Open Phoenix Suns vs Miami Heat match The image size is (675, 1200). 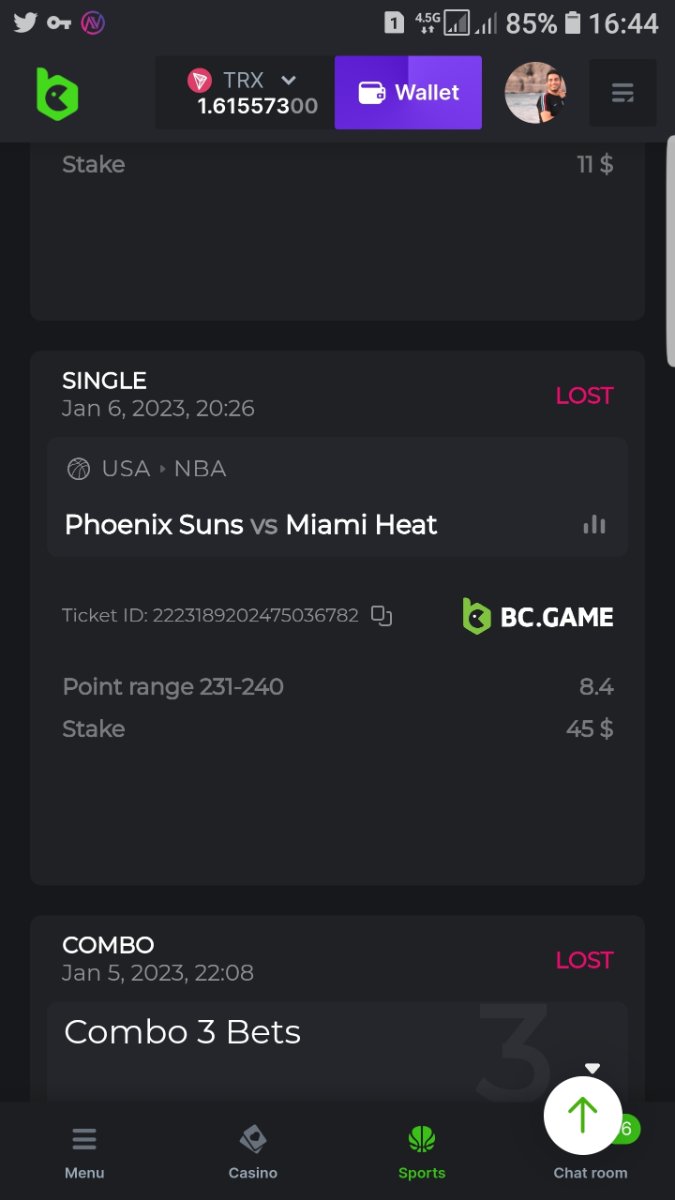[x=251, y=525]
